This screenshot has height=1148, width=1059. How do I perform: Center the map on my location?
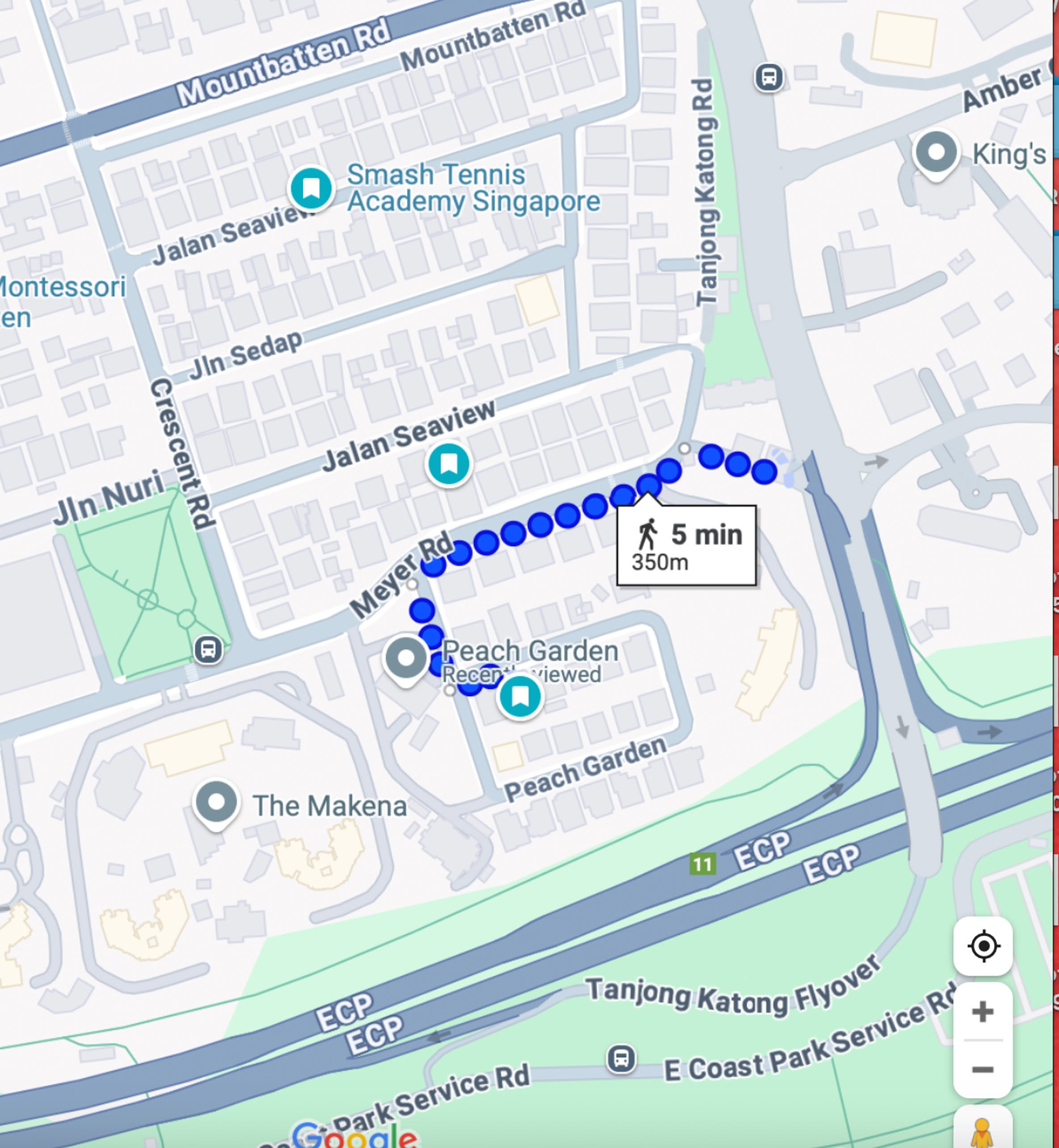pos(983,946)
